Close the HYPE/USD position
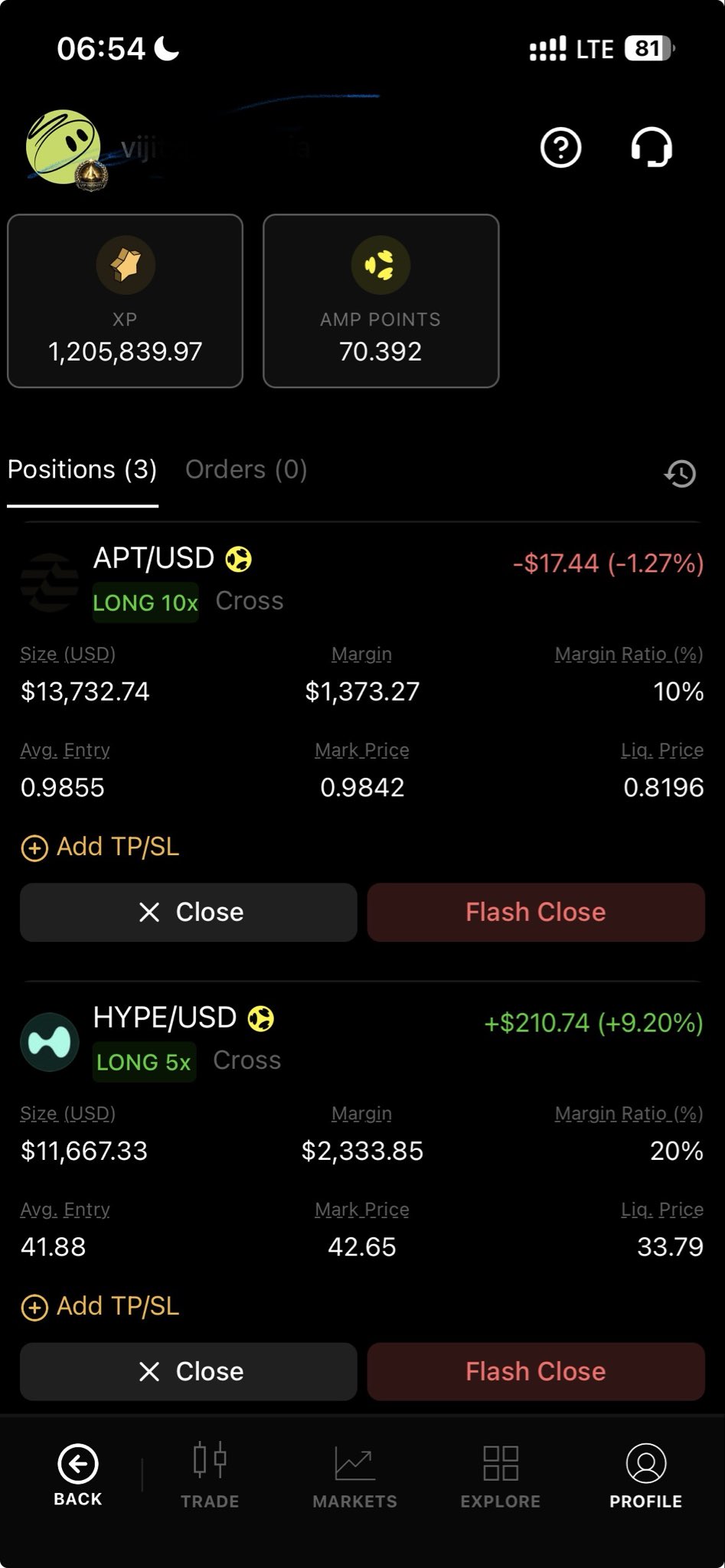Screen dimensions: 725x1568 [188, 1371]
